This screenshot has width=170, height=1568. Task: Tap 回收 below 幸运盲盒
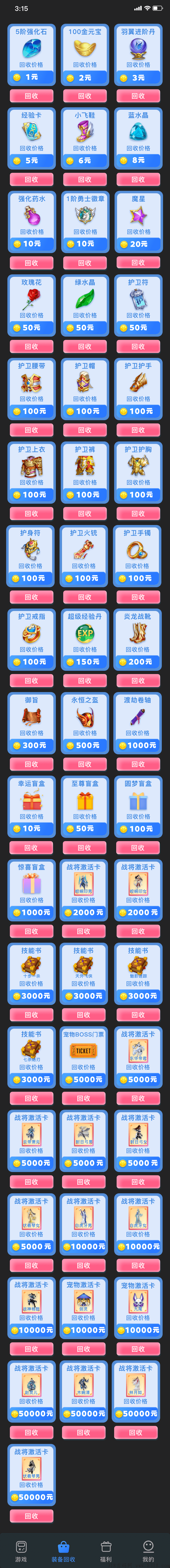click(x=31, y=847)
